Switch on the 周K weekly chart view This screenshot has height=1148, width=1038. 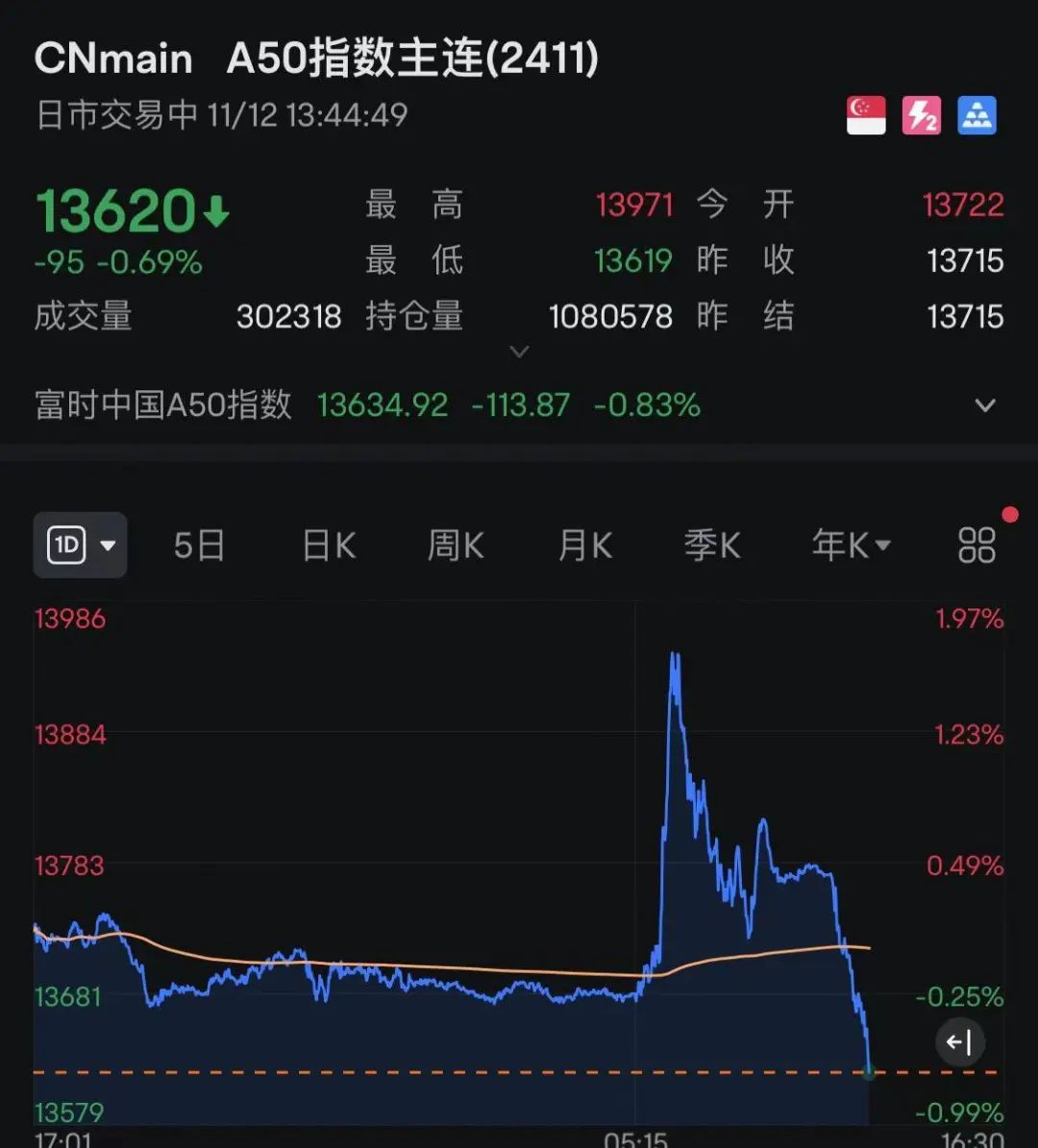[454, 545]
